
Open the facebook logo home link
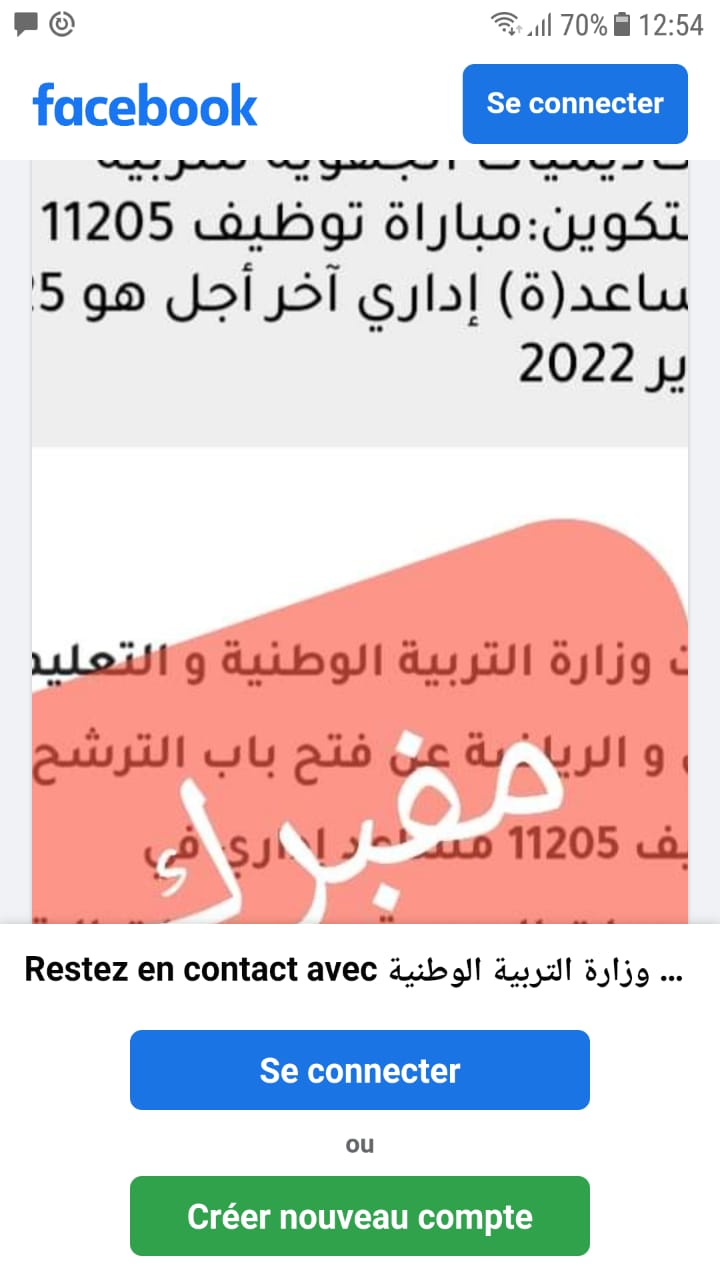coord(145,105)
